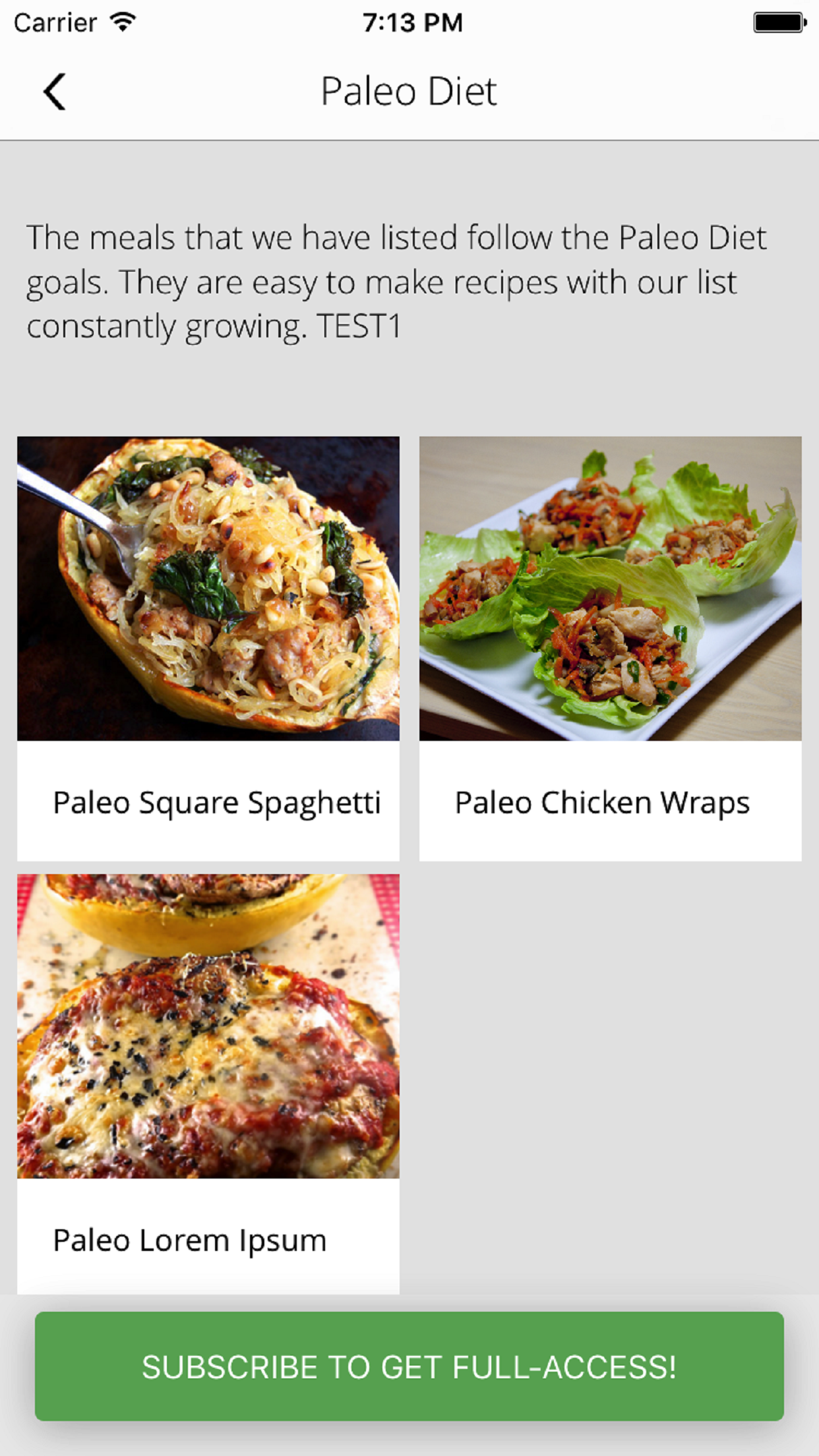Image resolution: width=819 pixels, height=1456 pixels.
Task: Go back from Paleo Diet screen
Action: [x=55, y=92]
